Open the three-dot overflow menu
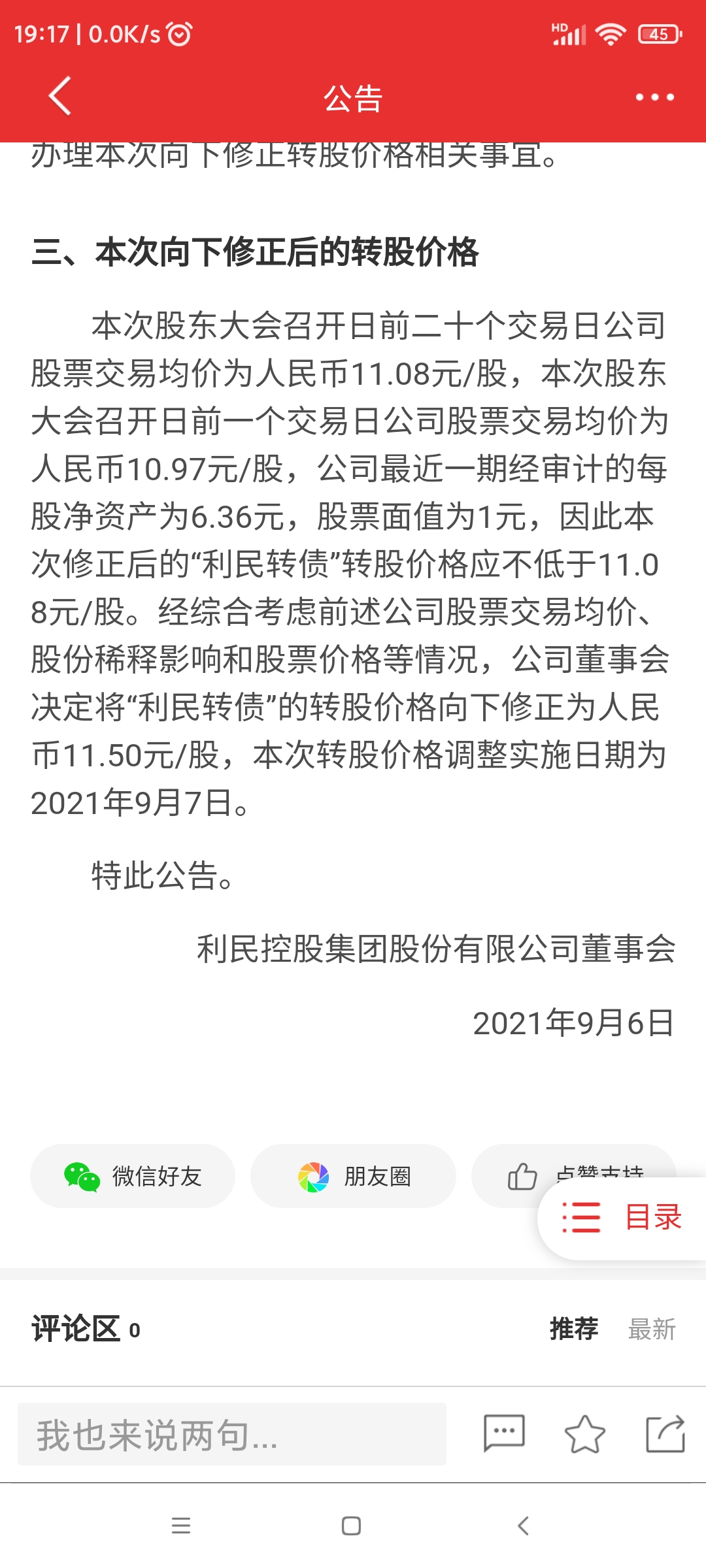The width and height of the screenshot is (706, 1568). click(654, 97)
